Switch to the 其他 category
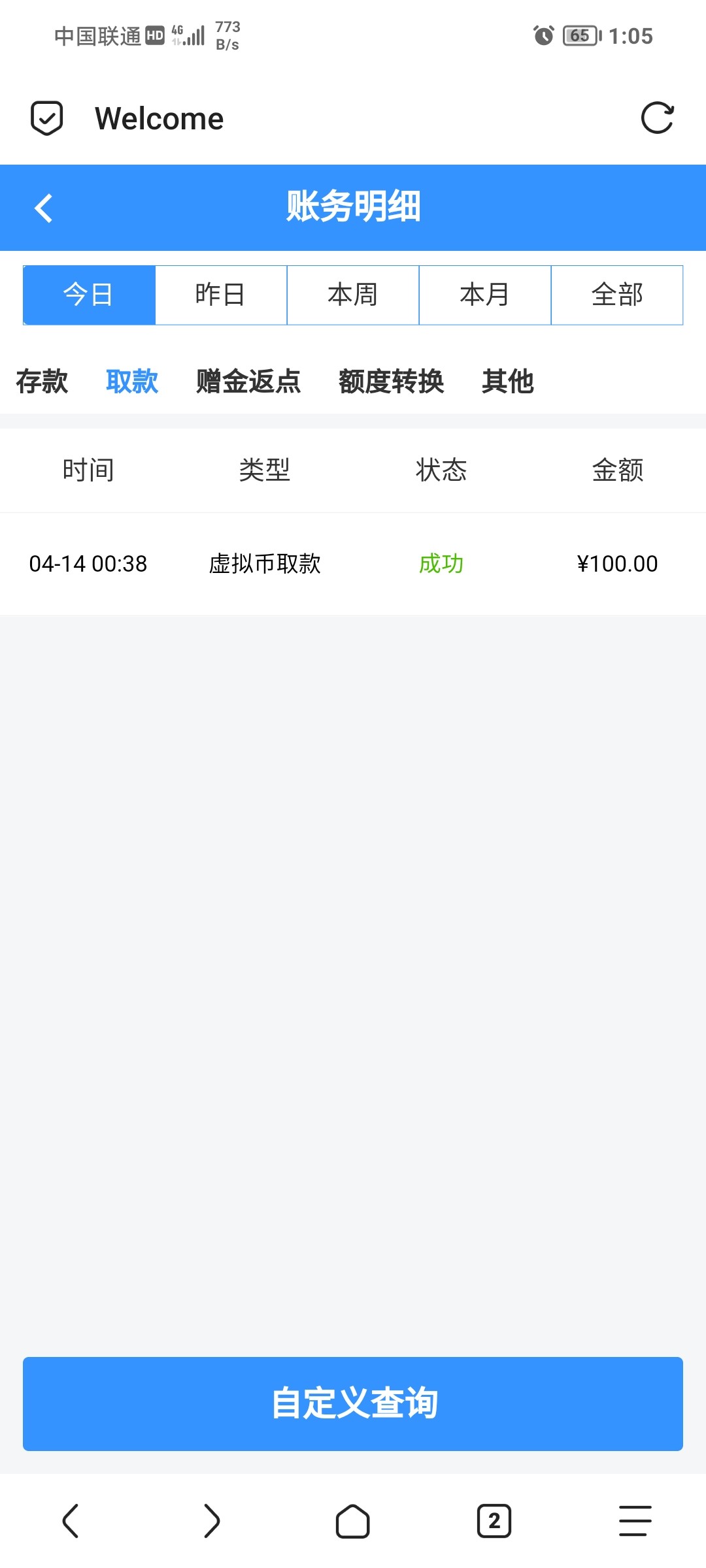Screen dimensions: 706x1568 (x=508, y=381)
